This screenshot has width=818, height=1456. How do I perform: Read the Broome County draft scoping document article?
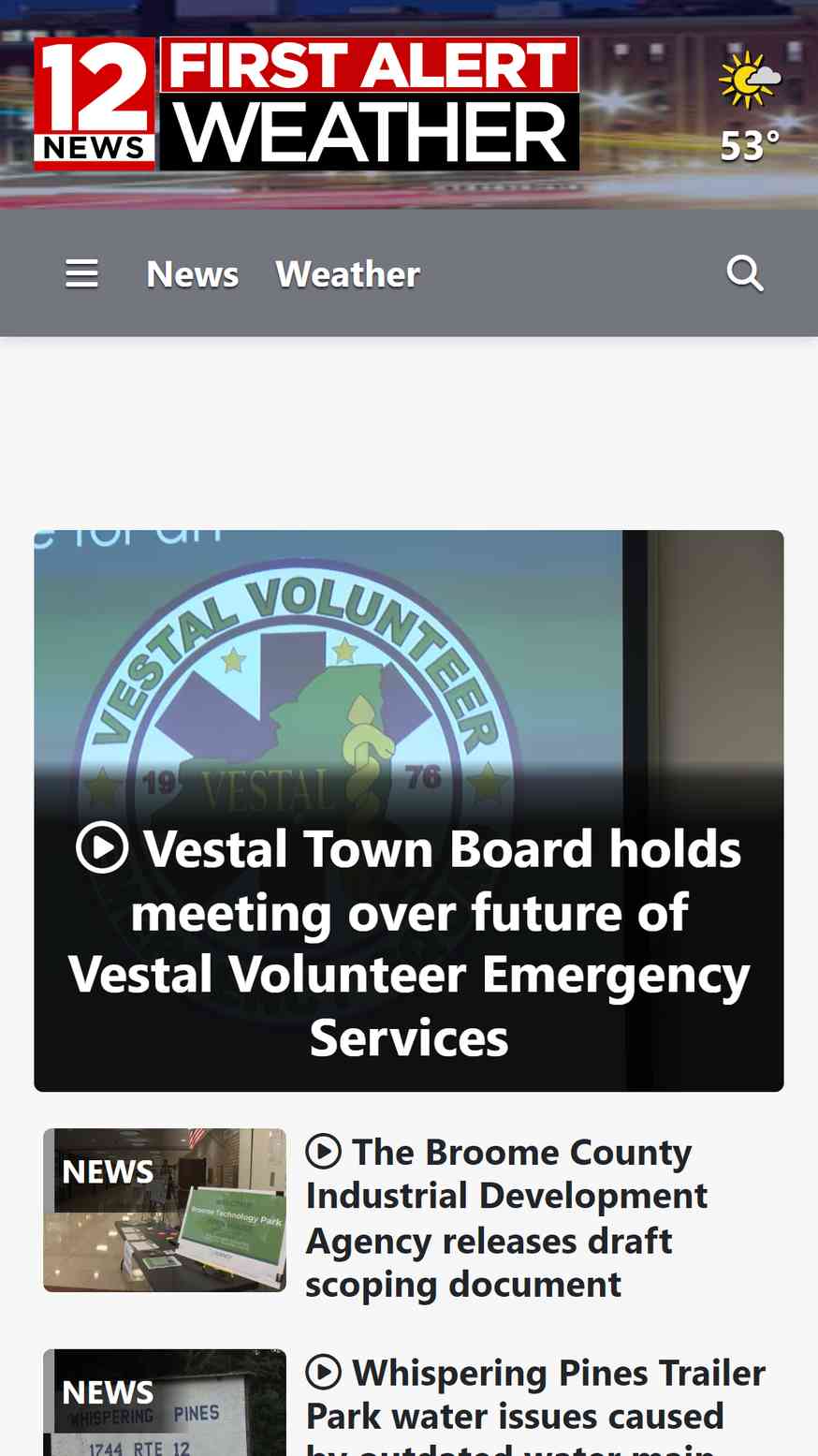point(507,1218)
